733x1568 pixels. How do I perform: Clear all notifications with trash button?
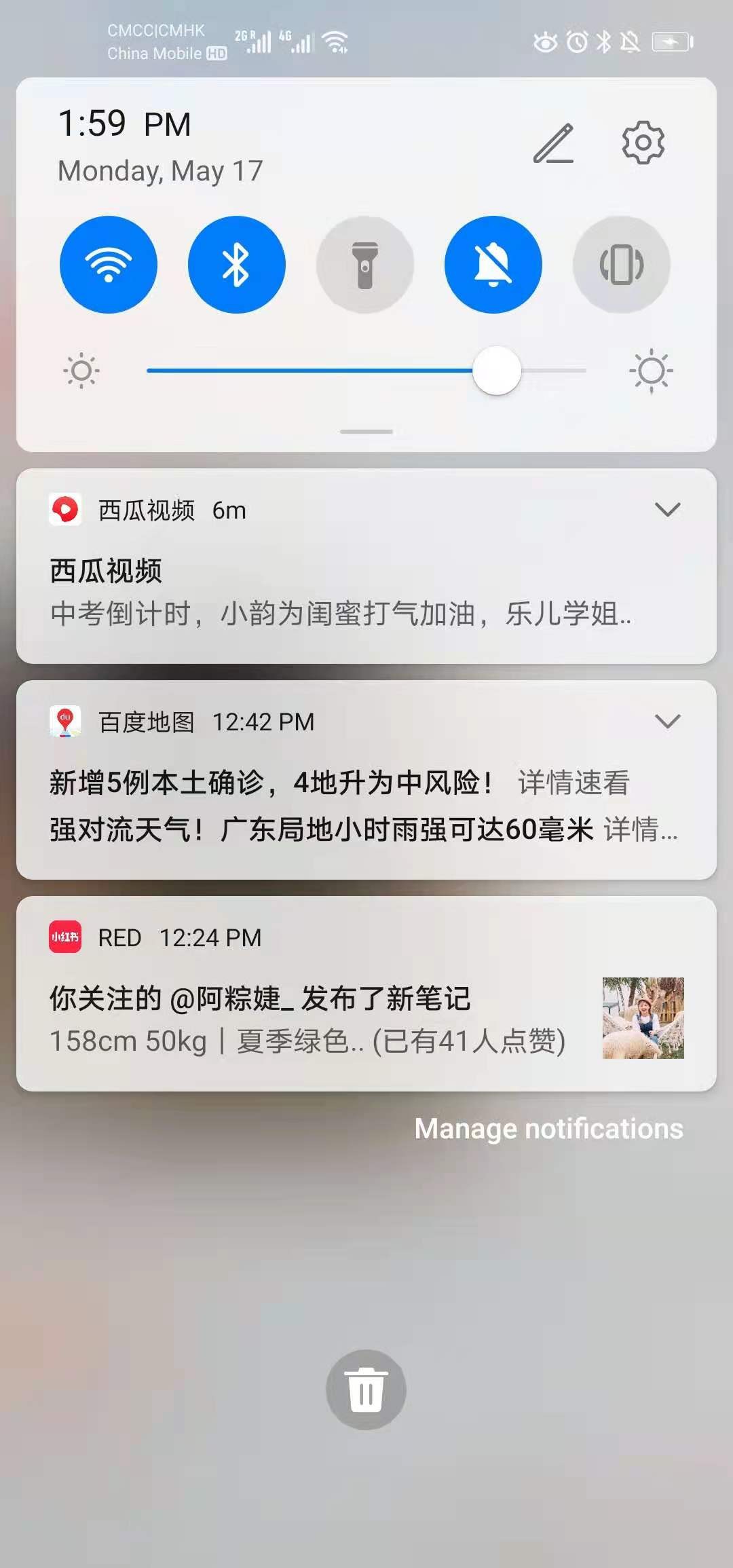(x=366, y=1389)
